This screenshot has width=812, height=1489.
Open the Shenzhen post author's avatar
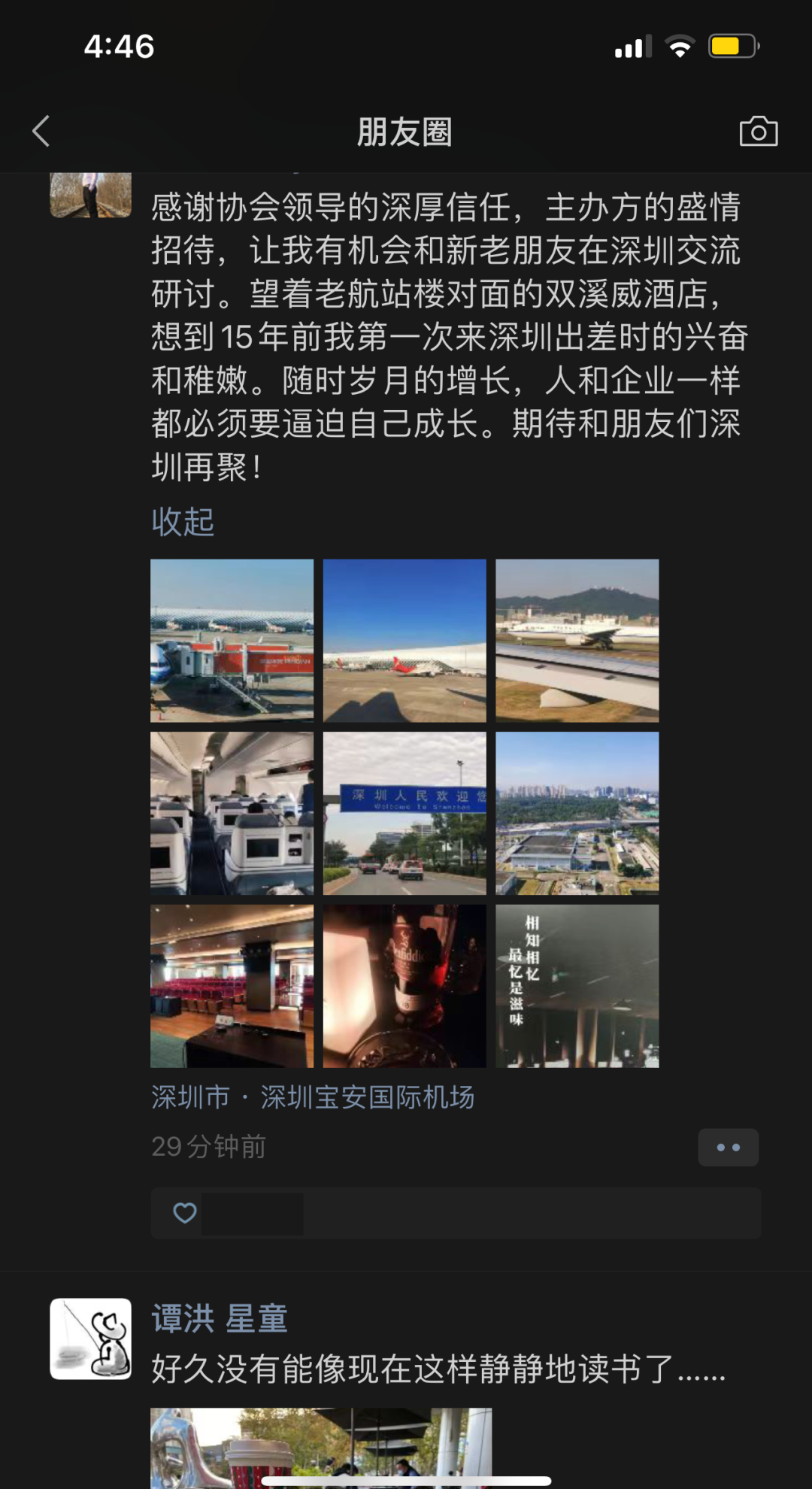(90, 195)
